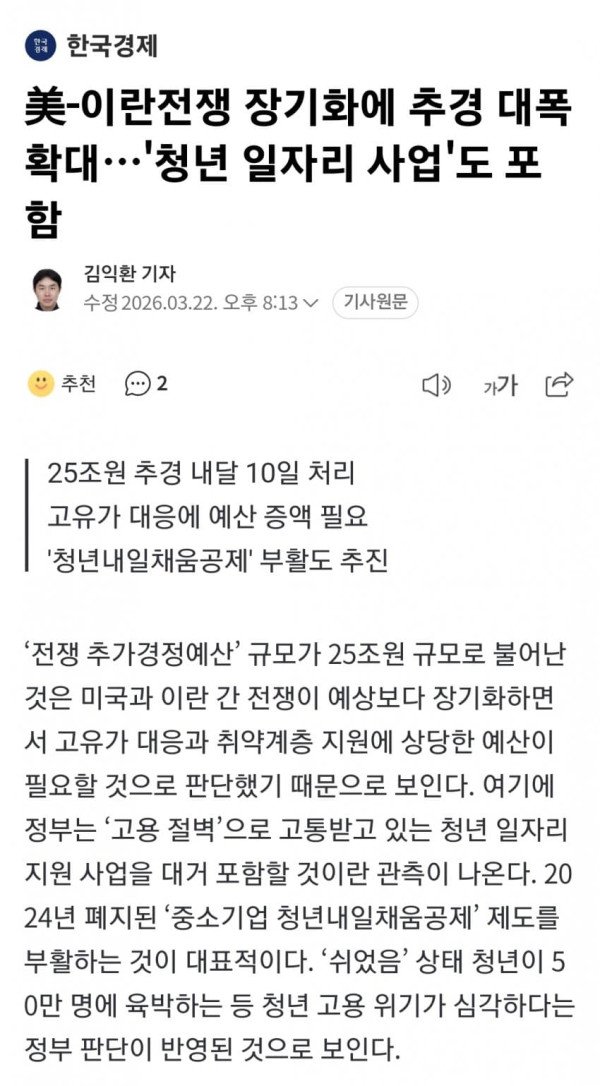Open the 한국경제 publisher page
600x1086 pixels.
tap(110, 45)
